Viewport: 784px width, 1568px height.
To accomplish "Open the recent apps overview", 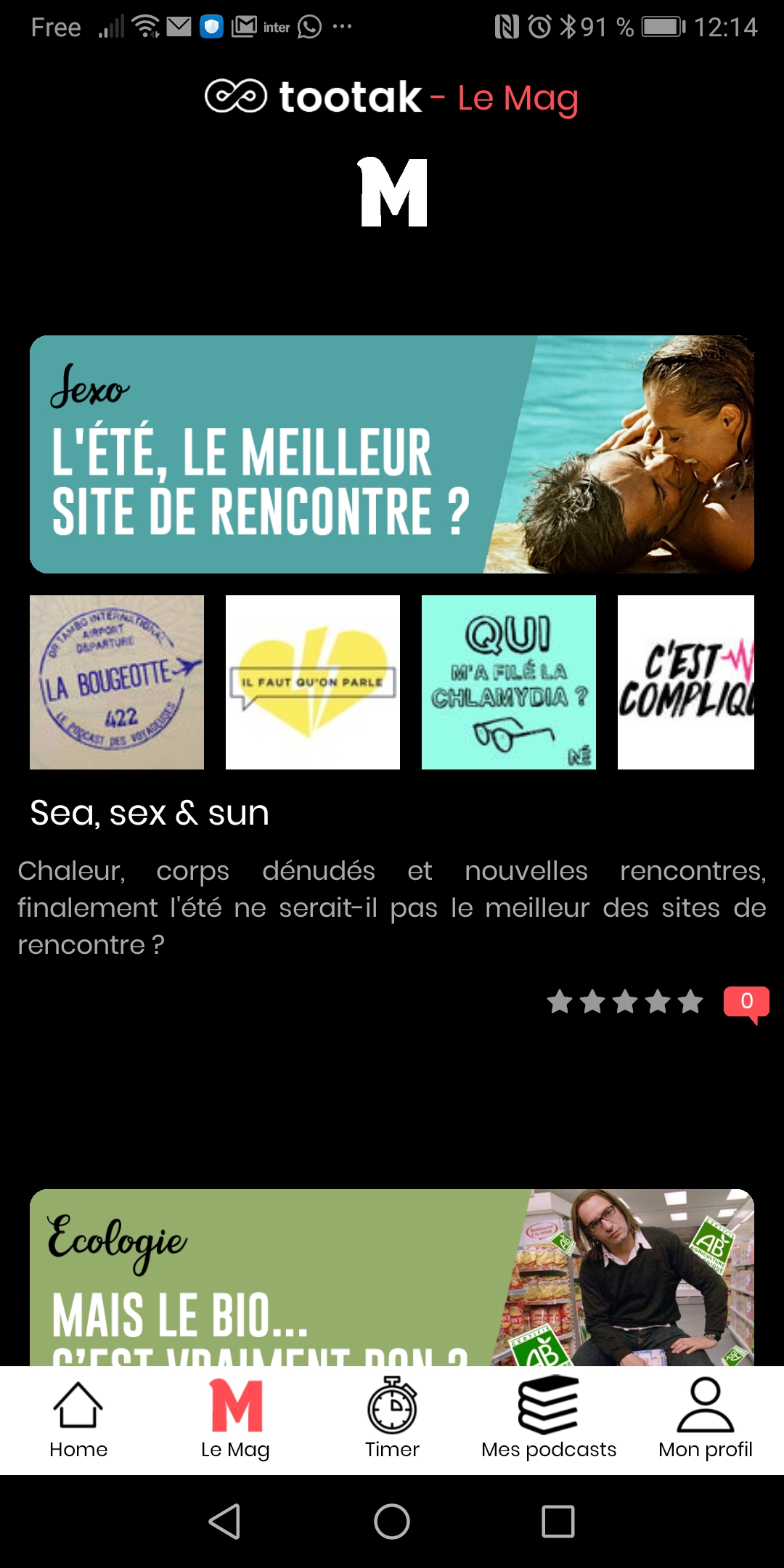I will pyautogui.click(x=558, y=1522).
